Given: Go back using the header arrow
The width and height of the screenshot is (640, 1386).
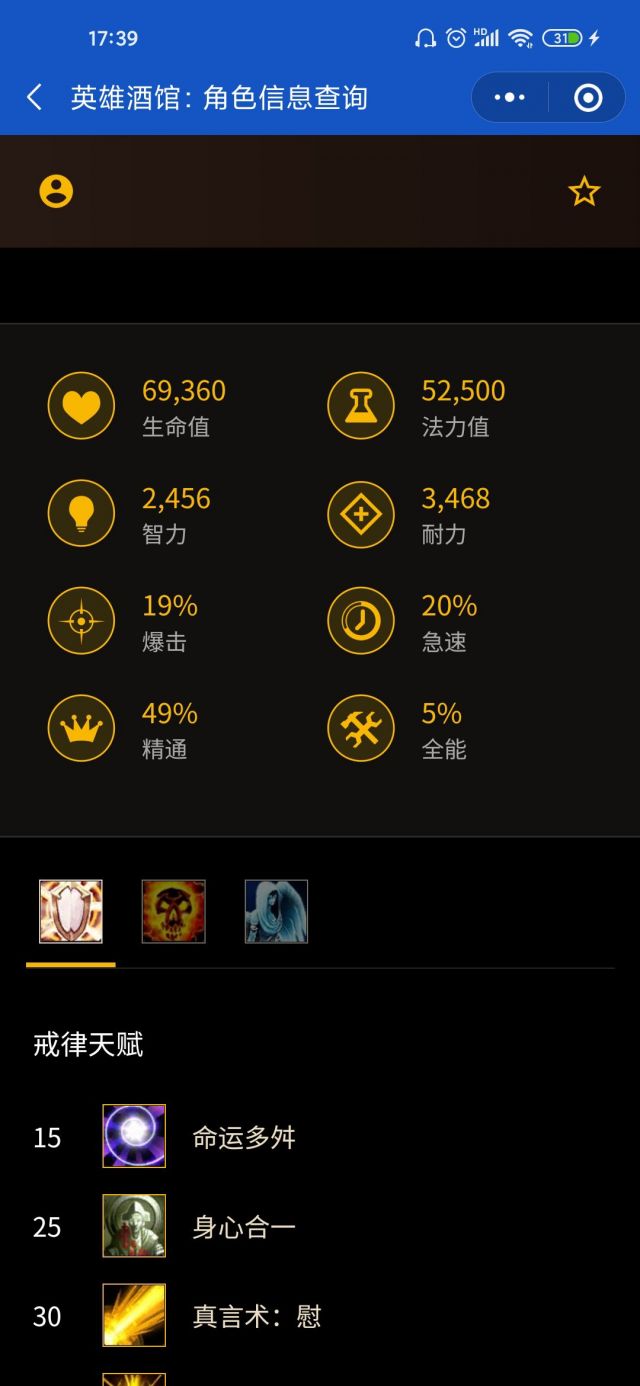Looking at the screenshot, I should 34,97.
